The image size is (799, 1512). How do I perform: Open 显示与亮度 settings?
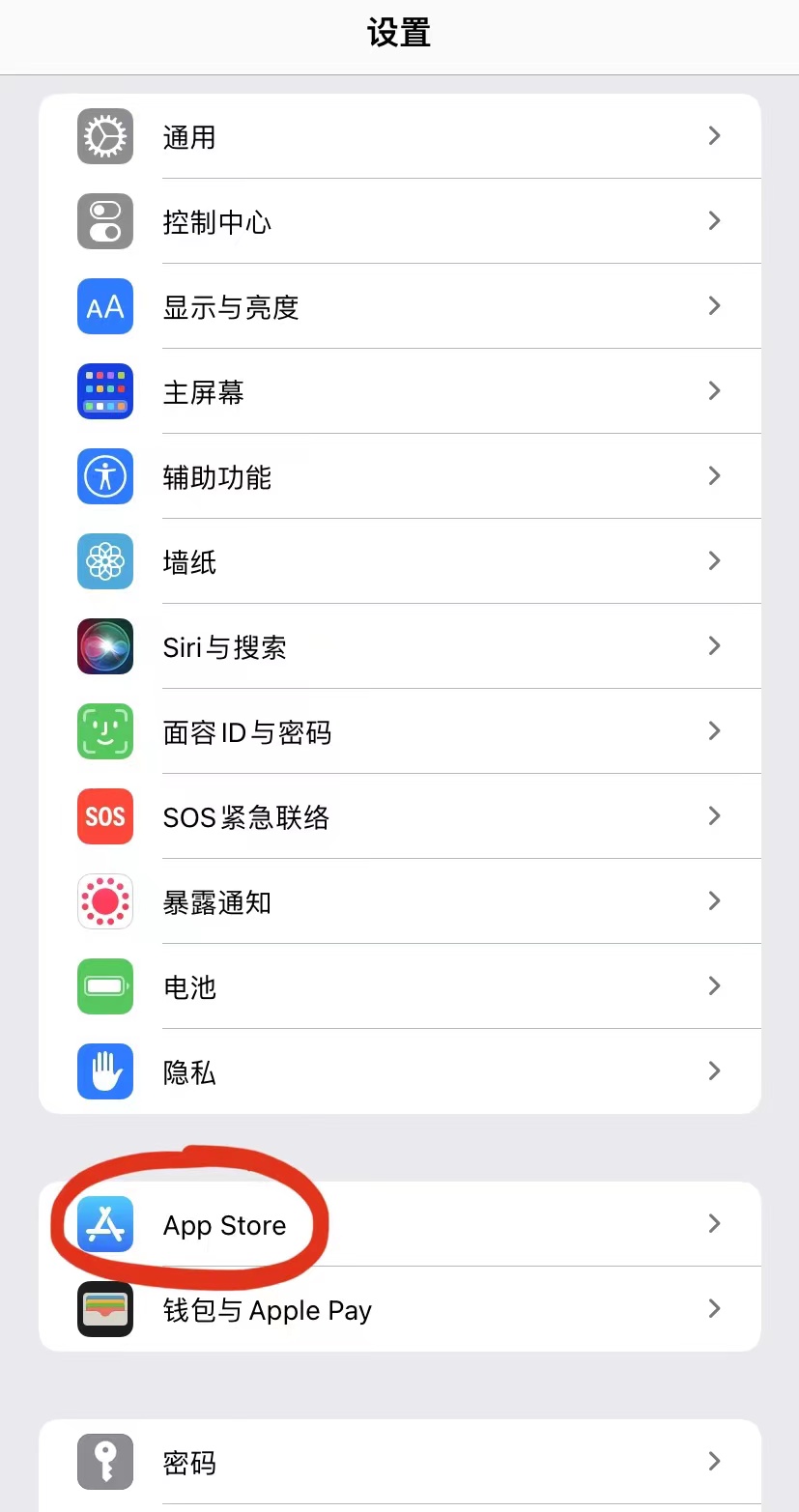tap(399, 307)
